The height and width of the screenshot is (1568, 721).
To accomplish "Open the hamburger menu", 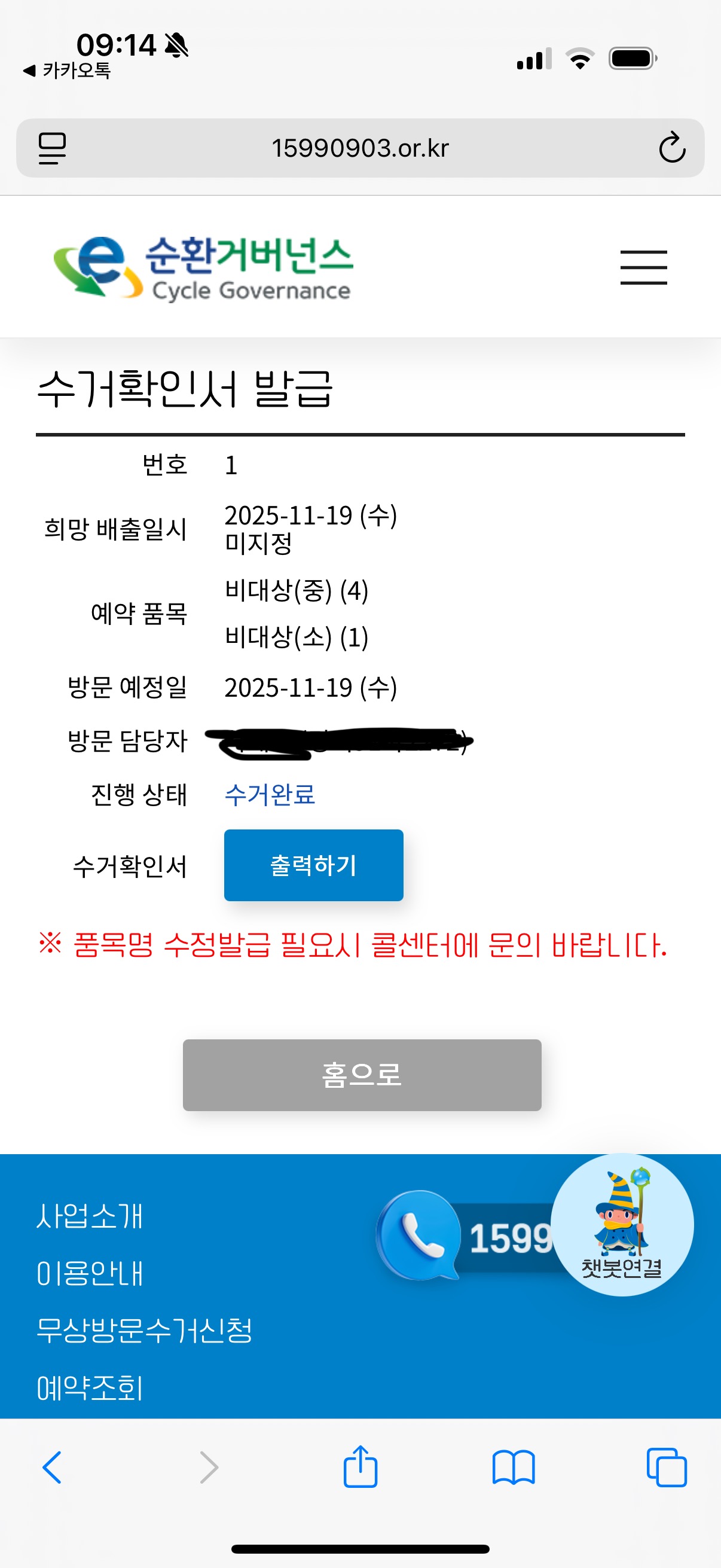I will point(643,267).
